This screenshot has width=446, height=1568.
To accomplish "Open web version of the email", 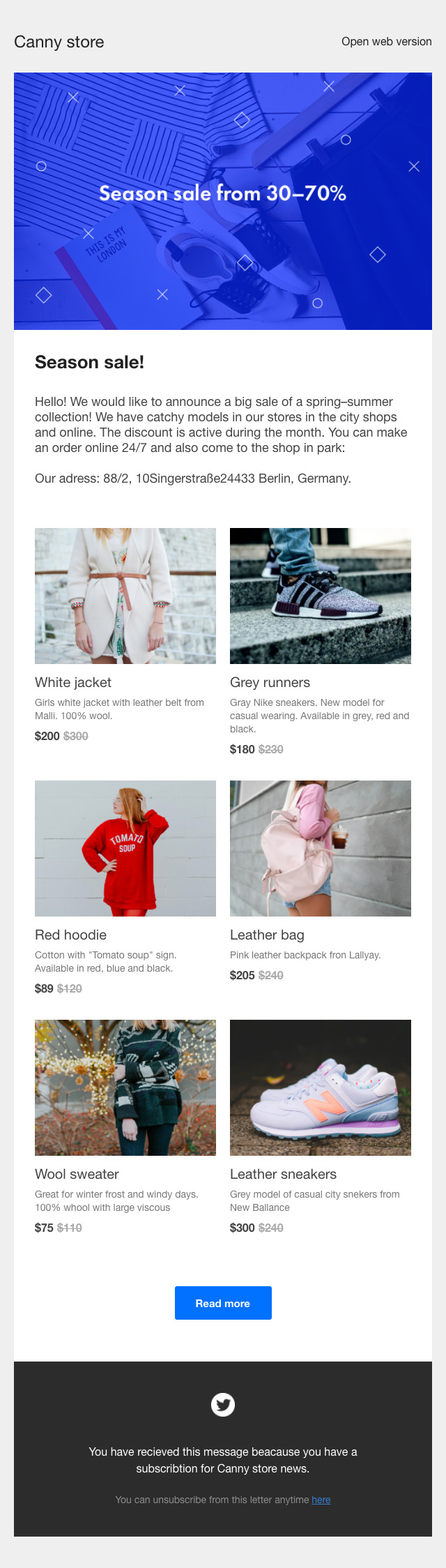I will click(x=386, y=42).
